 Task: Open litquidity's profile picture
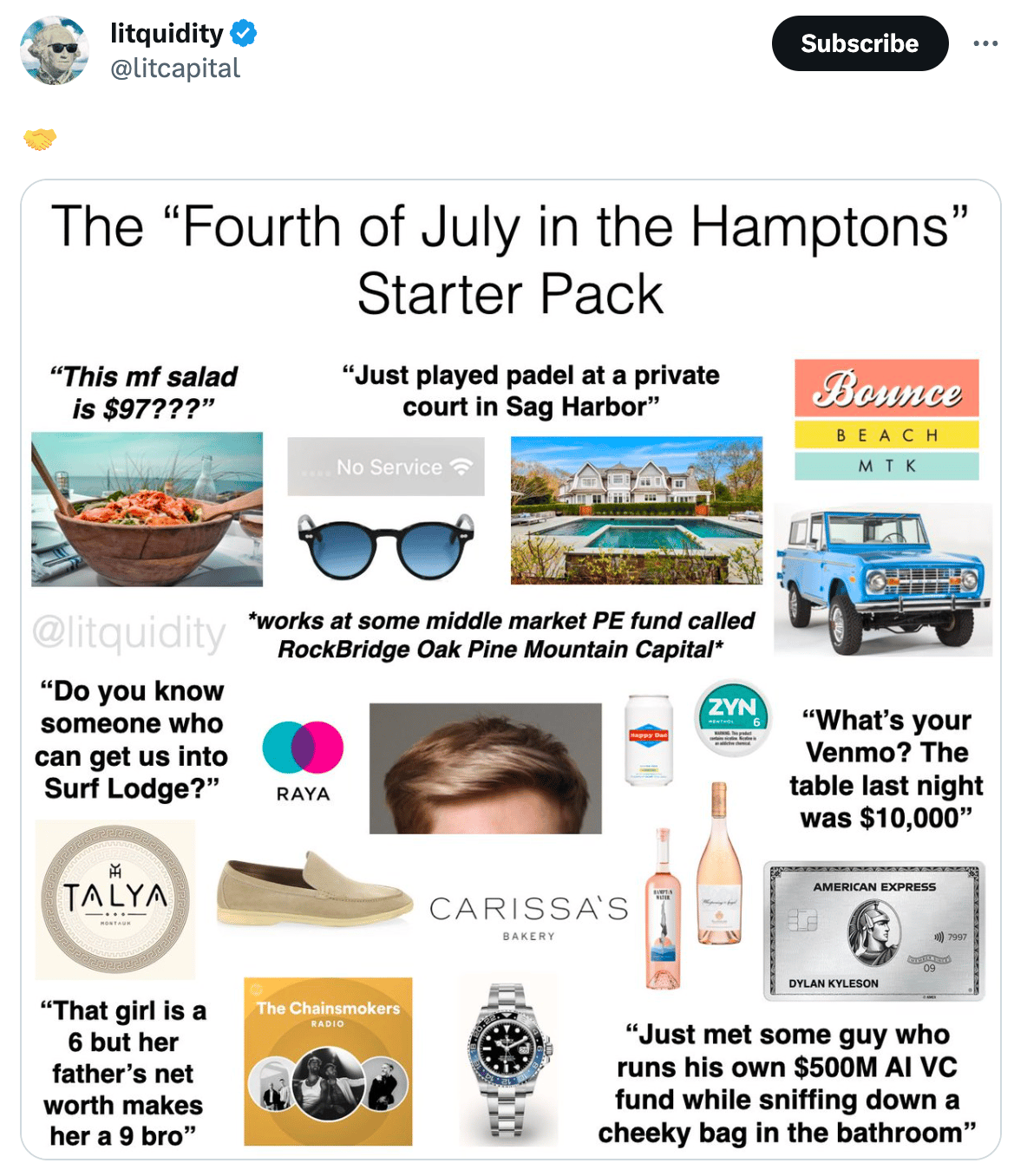coord(55,50)
